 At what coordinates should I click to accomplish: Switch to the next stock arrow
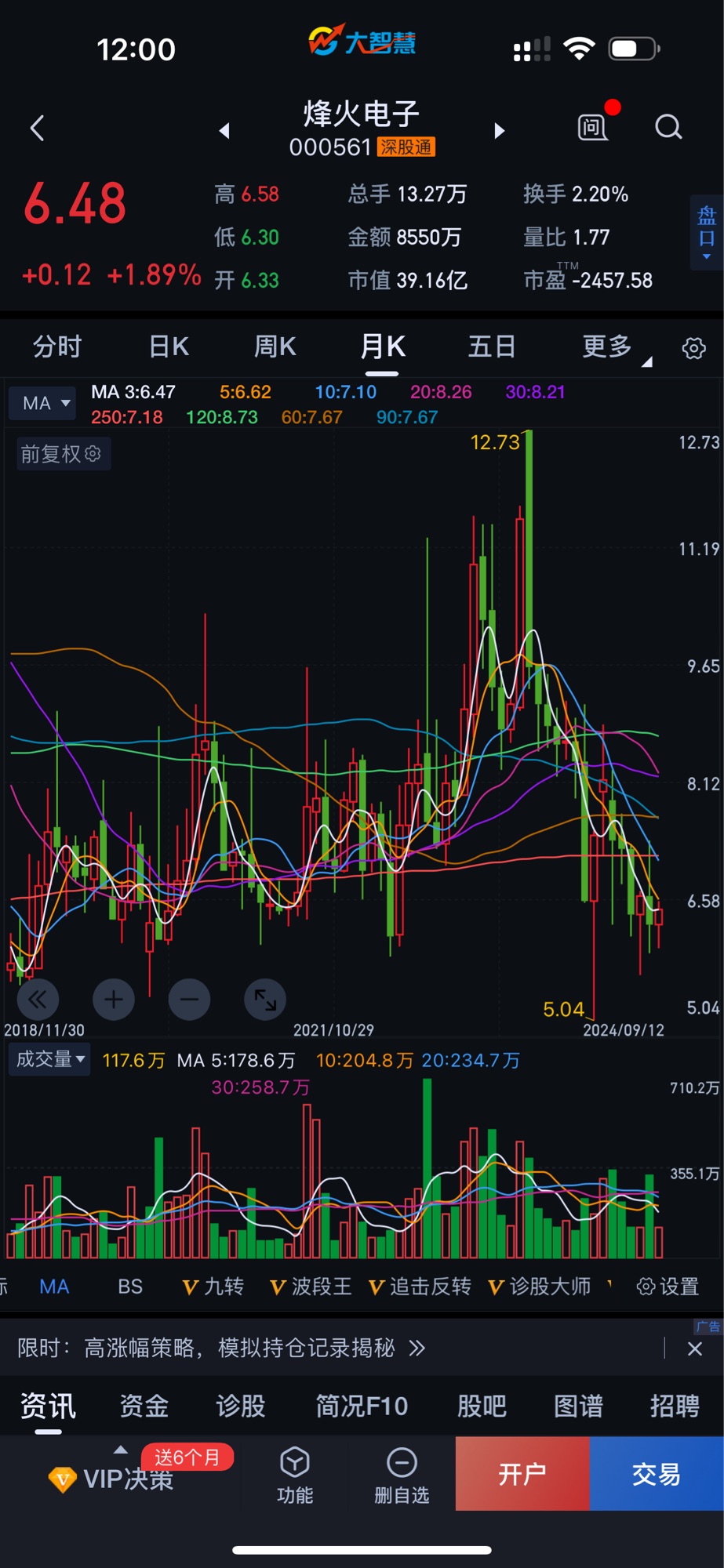(499, 130)
